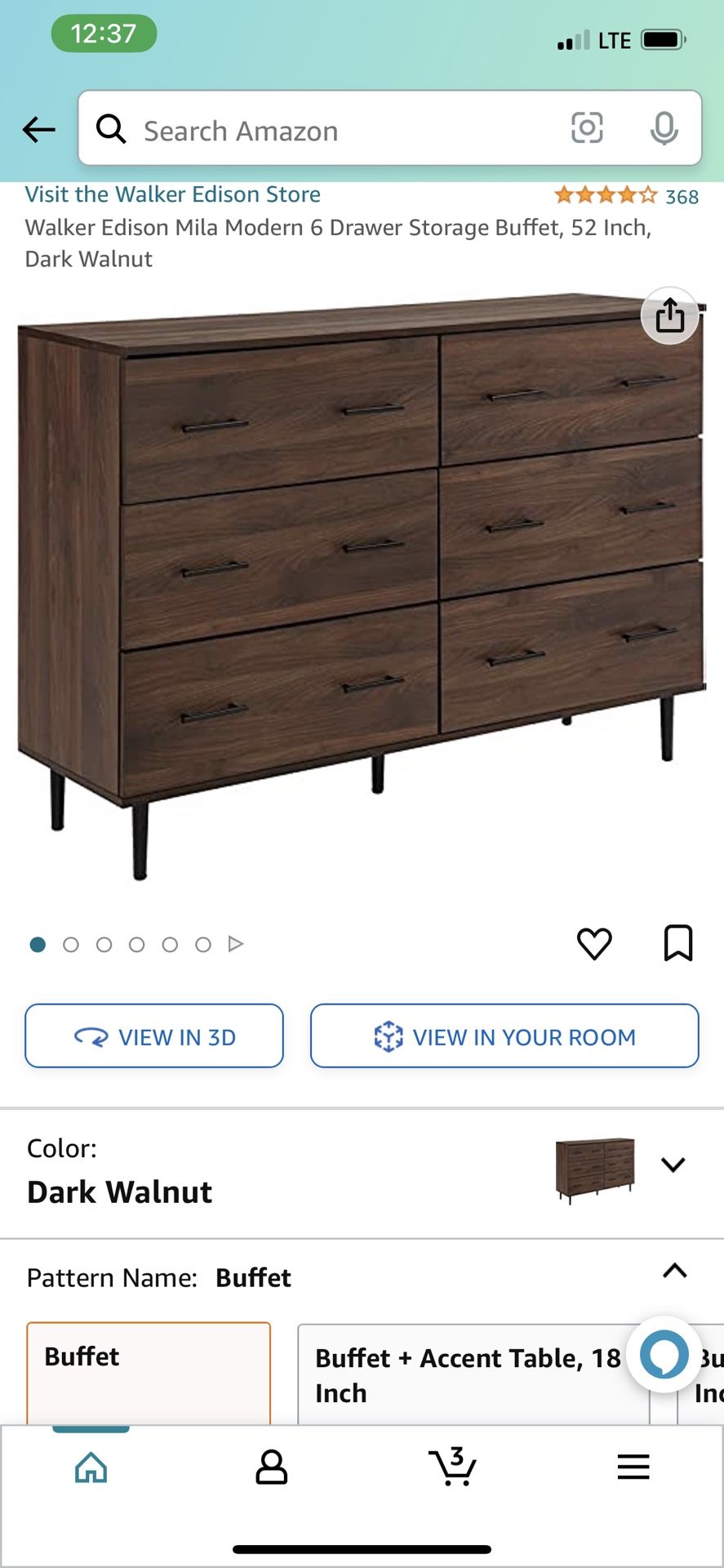Viewport: 724px width, 1568px height.
Task: Visit the Walker Edison Store link
Action: tap(173, 194)
